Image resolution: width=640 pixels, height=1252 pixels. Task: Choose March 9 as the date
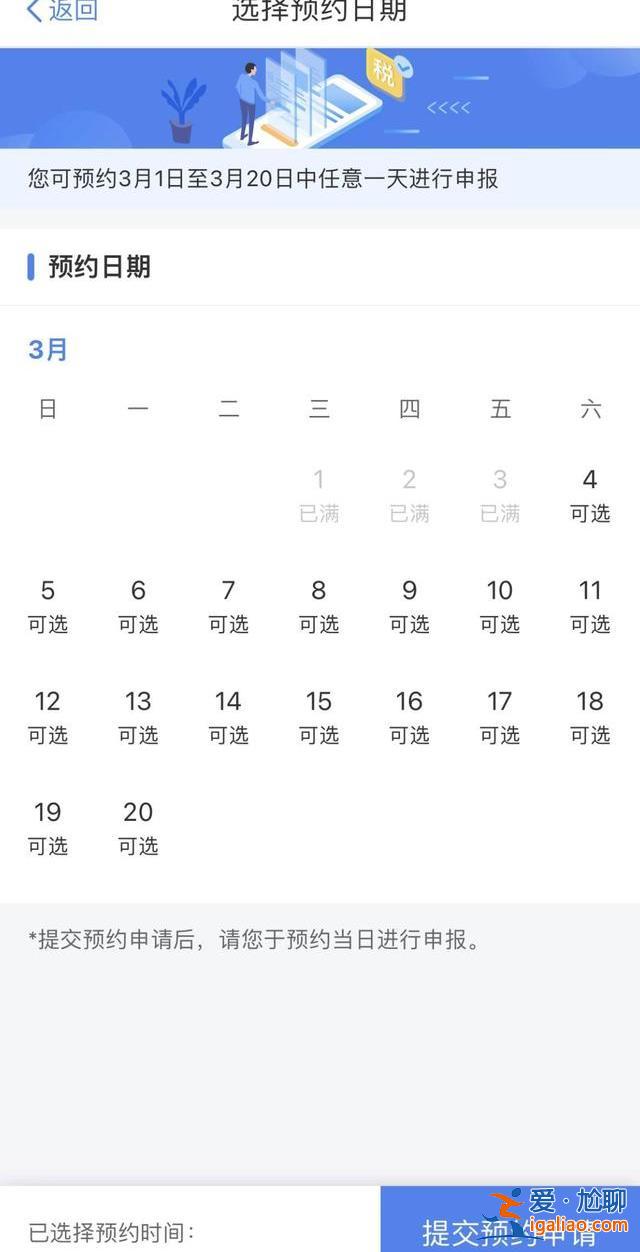pyautogui.click(x=409, y=606)
